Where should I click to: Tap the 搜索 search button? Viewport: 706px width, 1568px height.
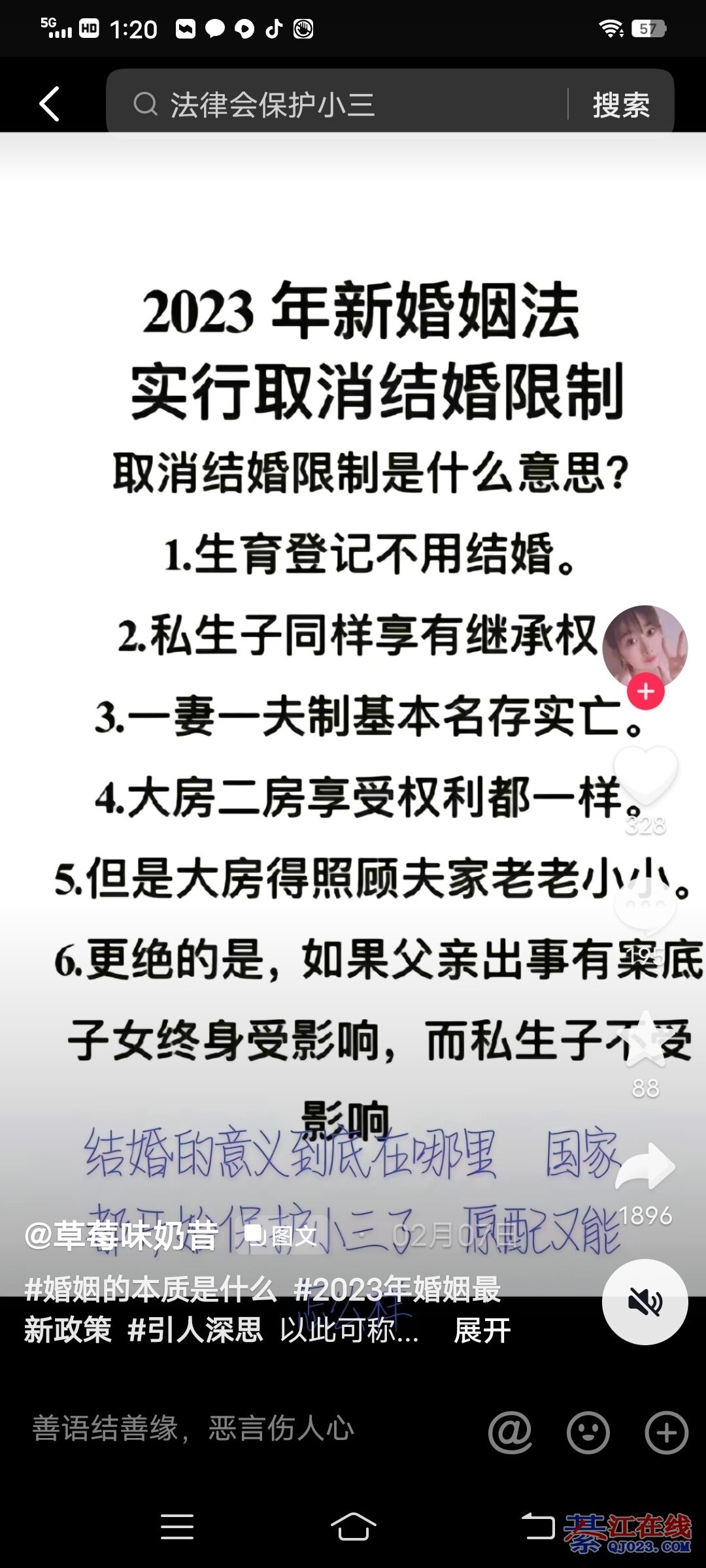click(621, 105)
